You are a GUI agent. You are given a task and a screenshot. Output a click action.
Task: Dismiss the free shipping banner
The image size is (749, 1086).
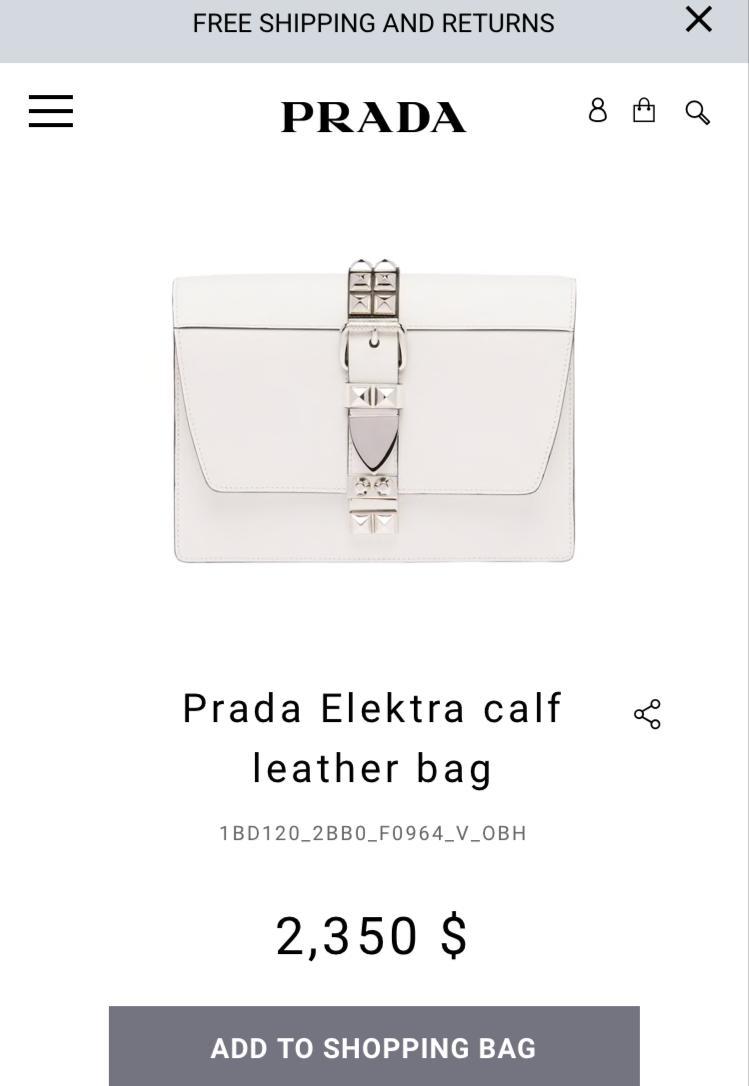pos(698,20)
